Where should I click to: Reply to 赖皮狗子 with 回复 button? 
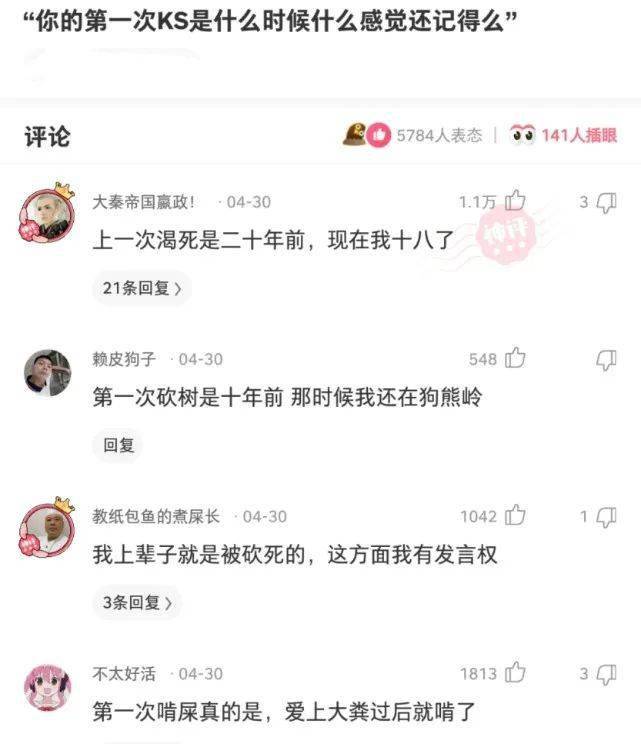(x=119, y=445)
